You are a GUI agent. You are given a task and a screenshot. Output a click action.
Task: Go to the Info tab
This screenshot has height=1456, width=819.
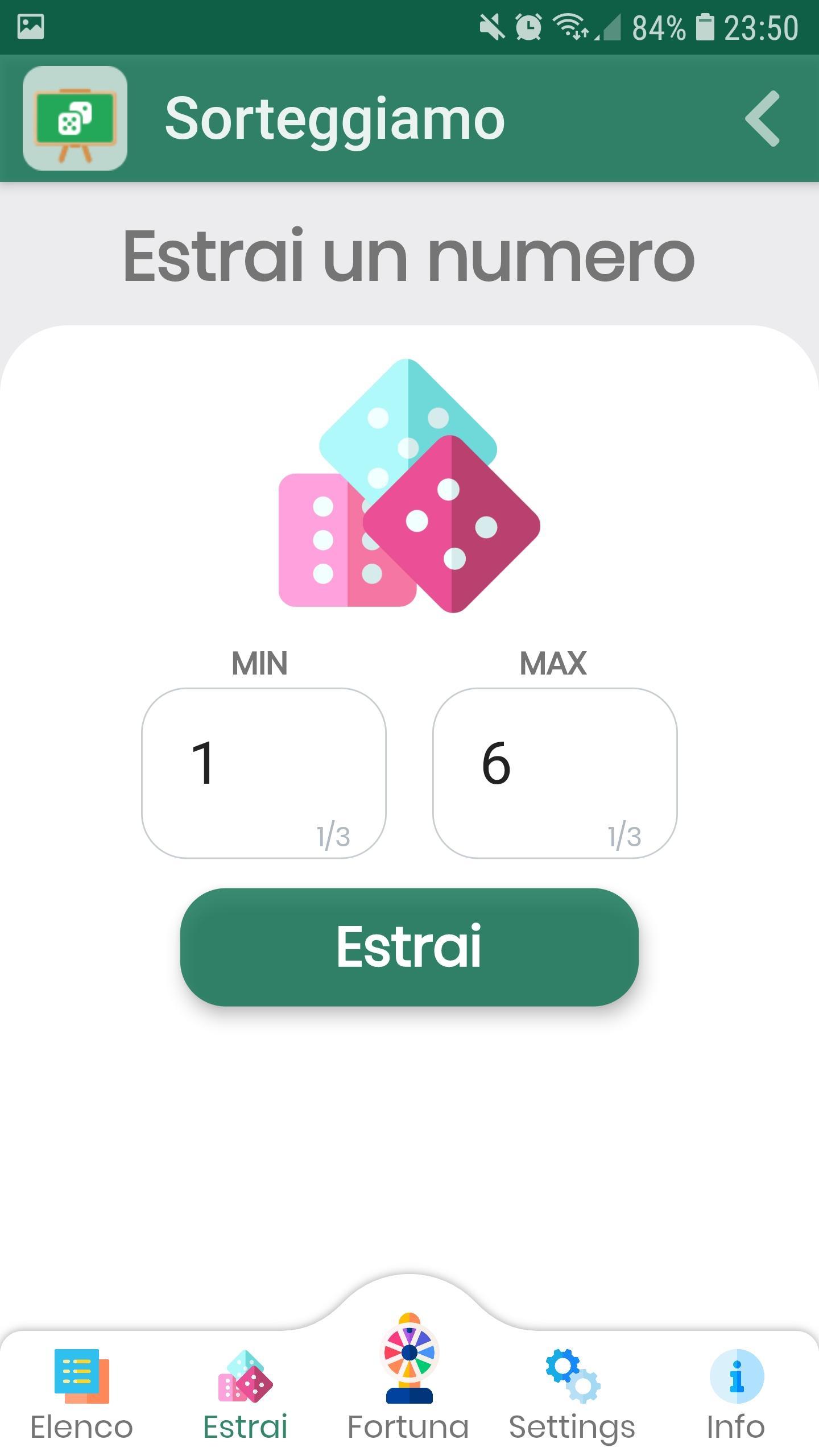[736, 1396]
